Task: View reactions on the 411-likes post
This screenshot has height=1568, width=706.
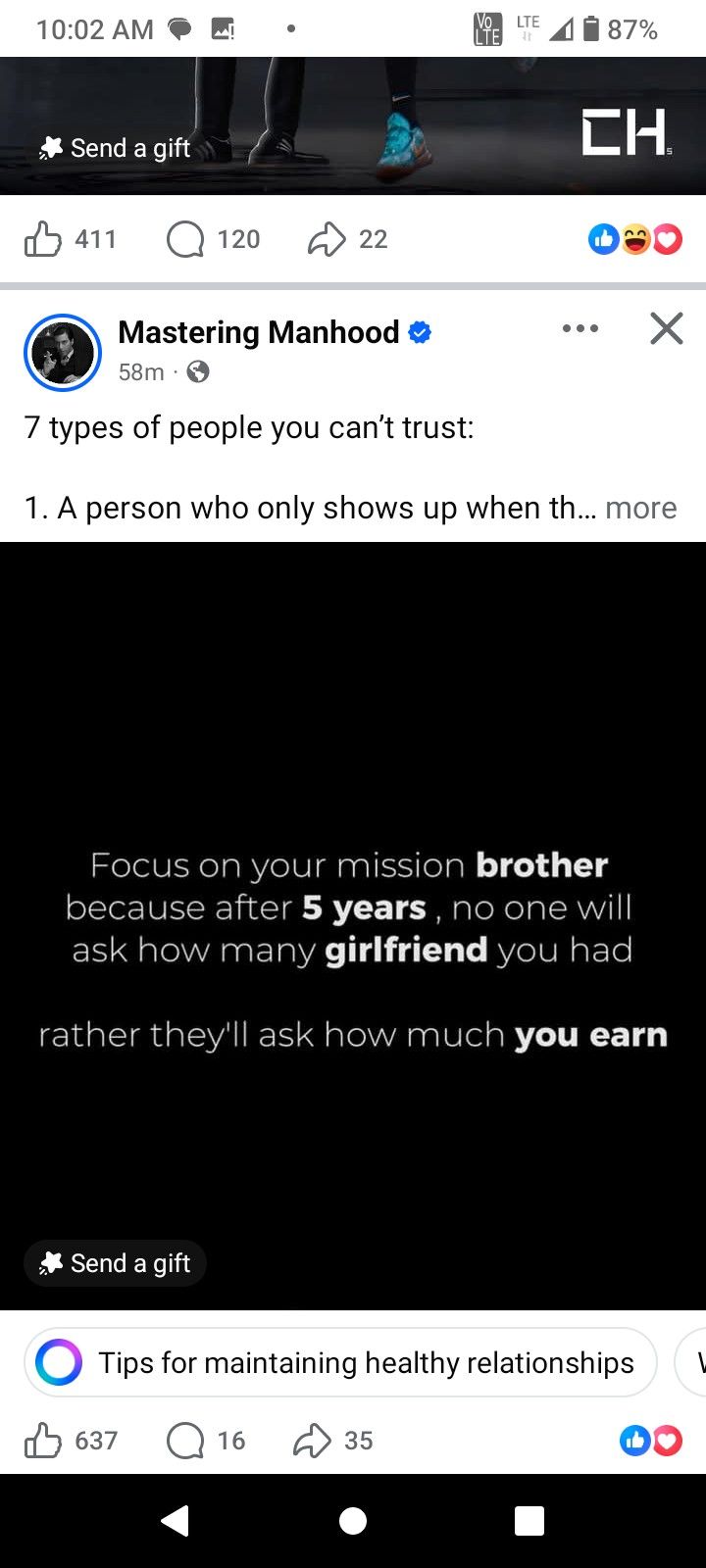Action: 634,238
